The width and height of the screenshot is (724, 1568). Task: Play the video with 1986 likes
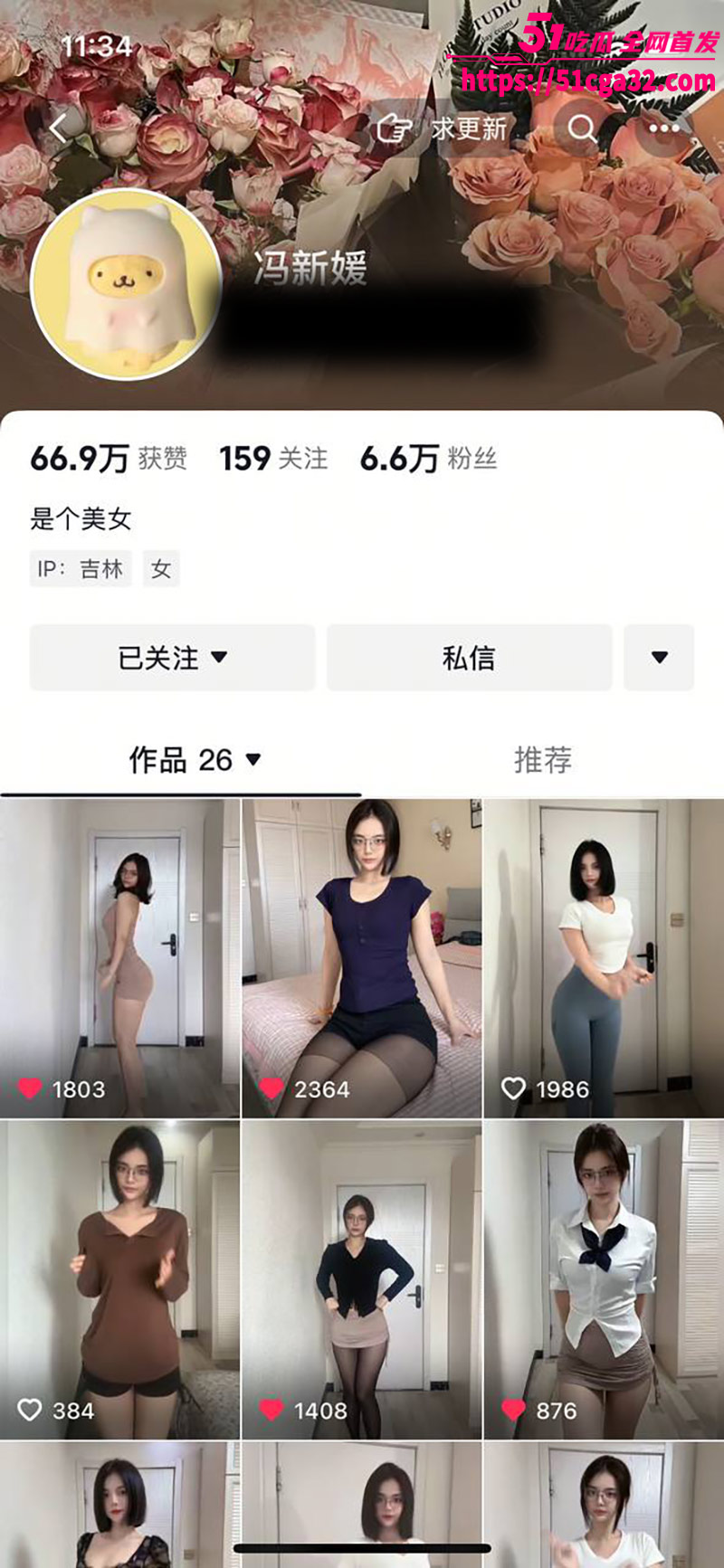pyautogui.click(x=604, y=959)
